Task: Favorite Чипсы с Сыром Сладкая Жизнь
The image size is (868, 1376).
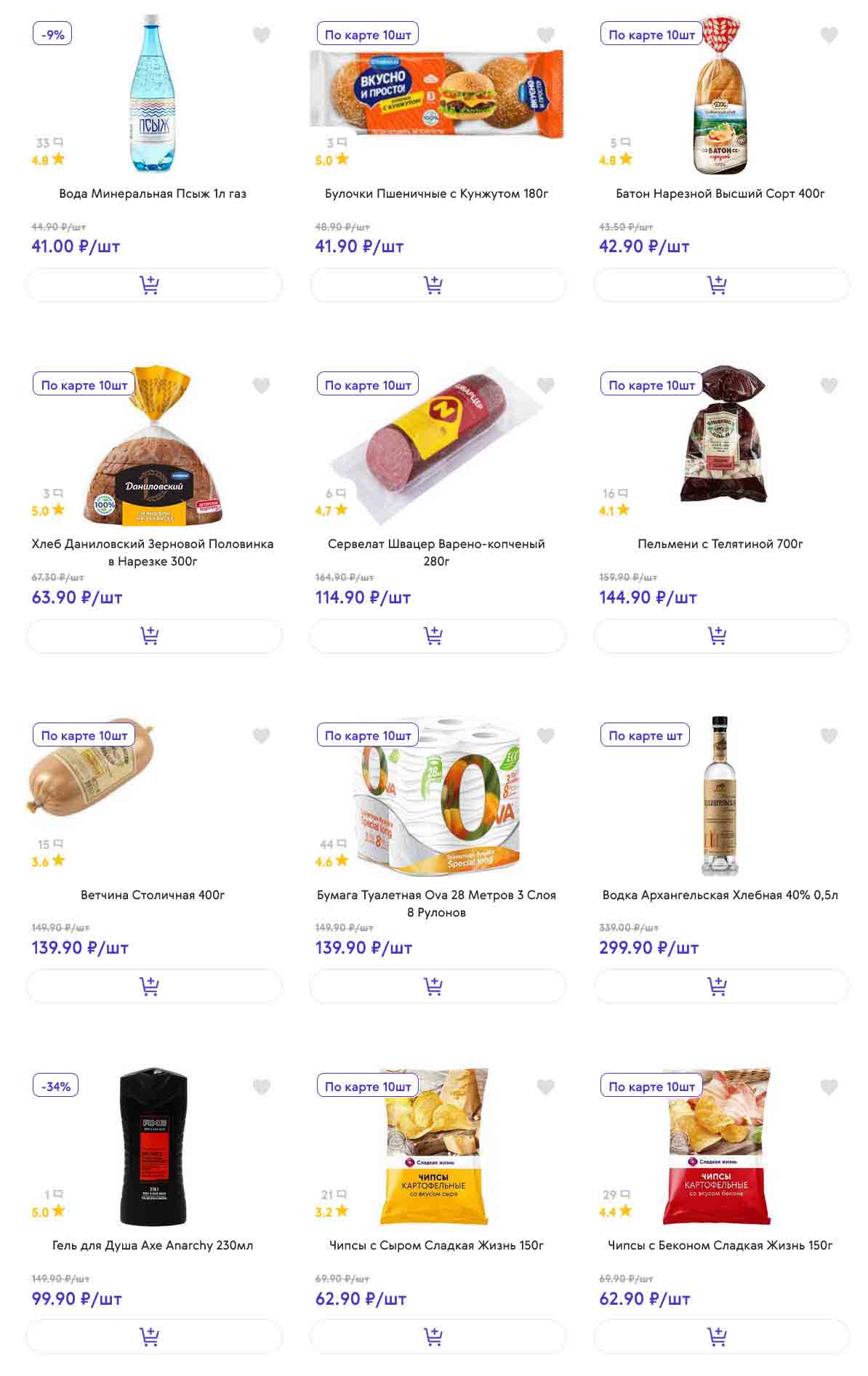Action: (545, 1087)
